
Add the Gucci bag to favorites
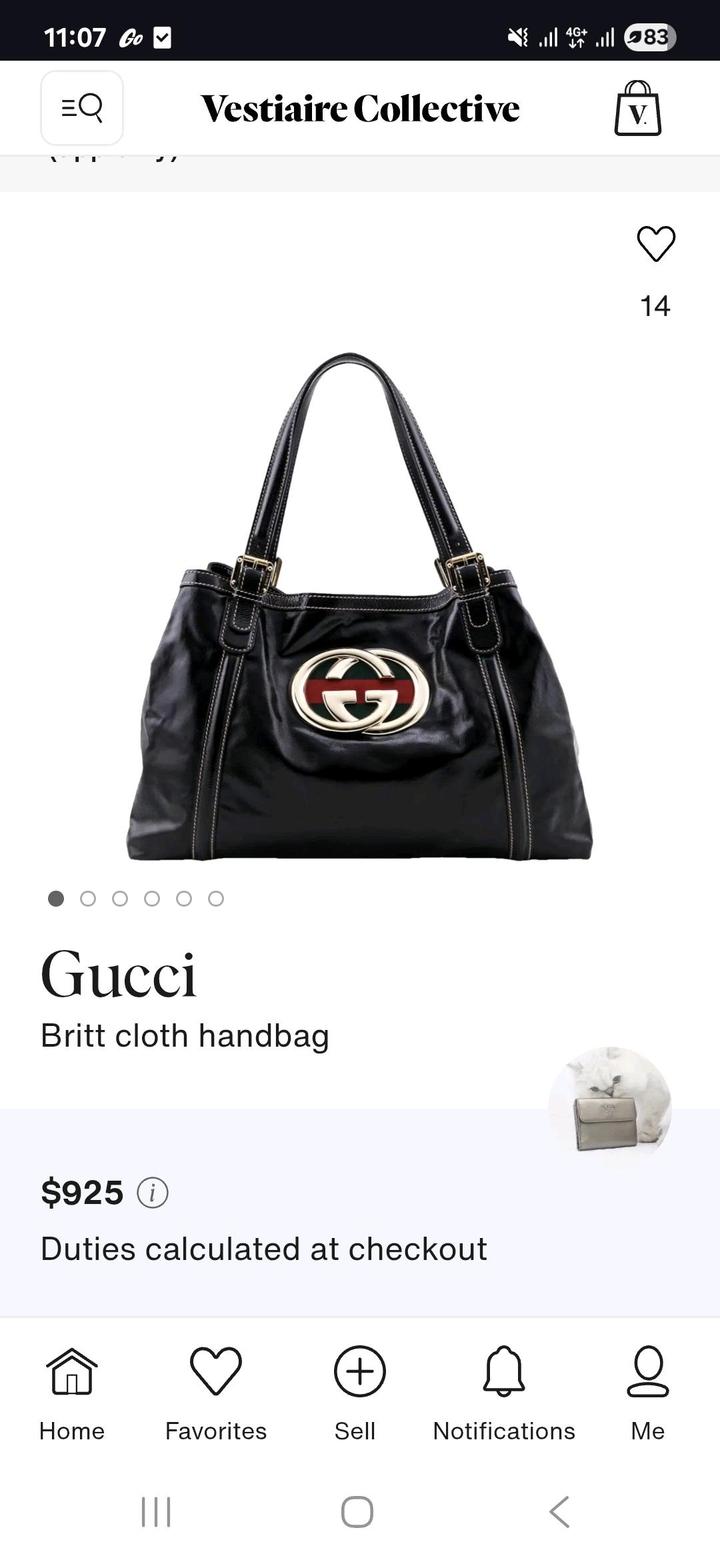(x=656, y=244)
